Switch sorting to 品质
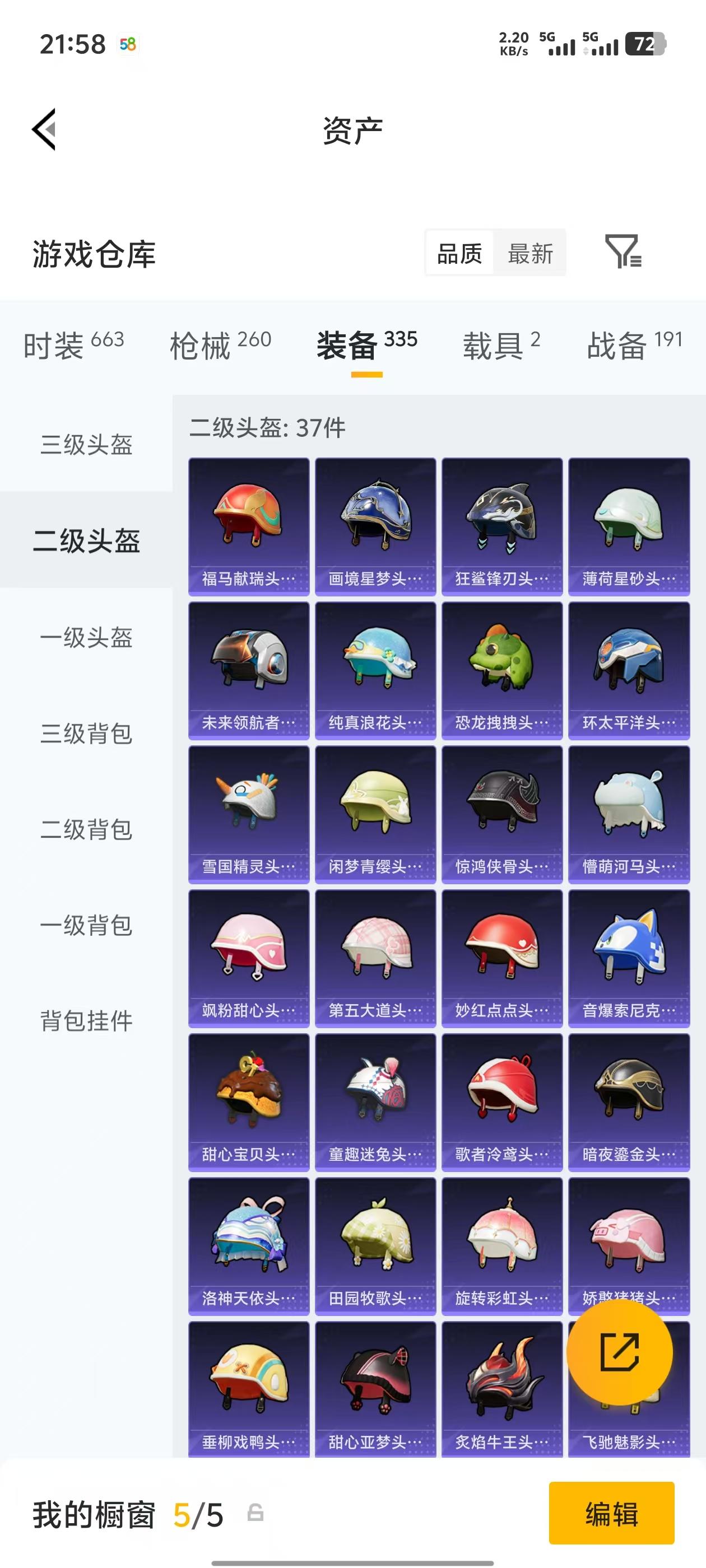706x1568 pixels. [459, 254]
